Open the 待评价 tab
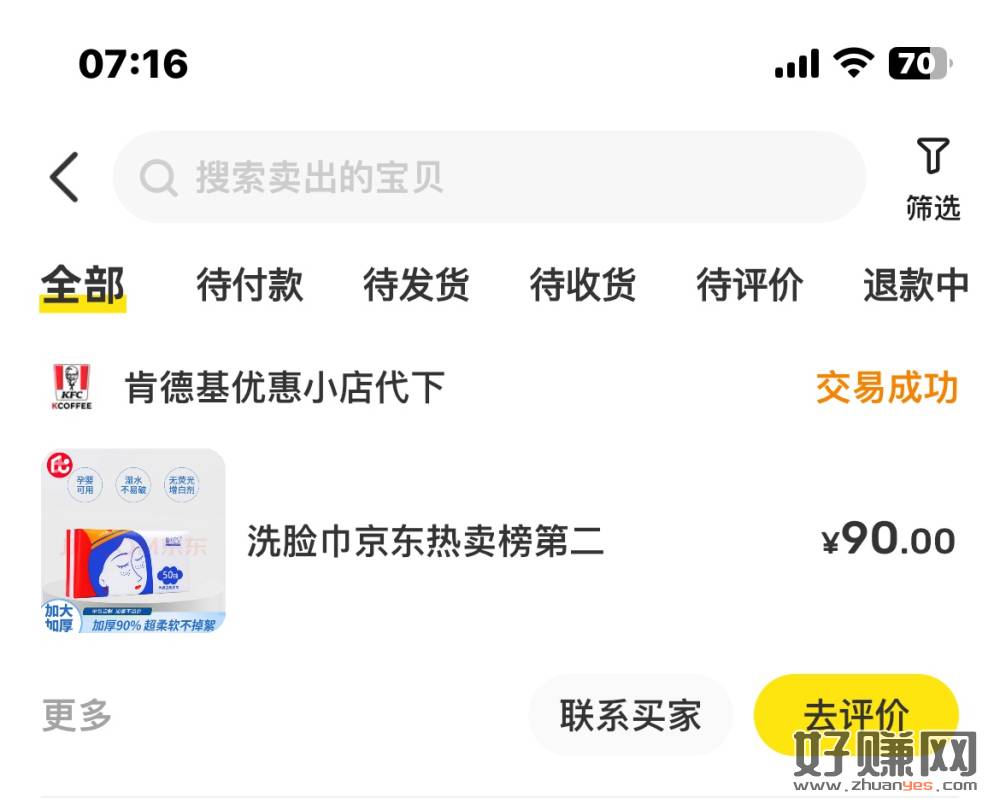 (x=749, y=285)
